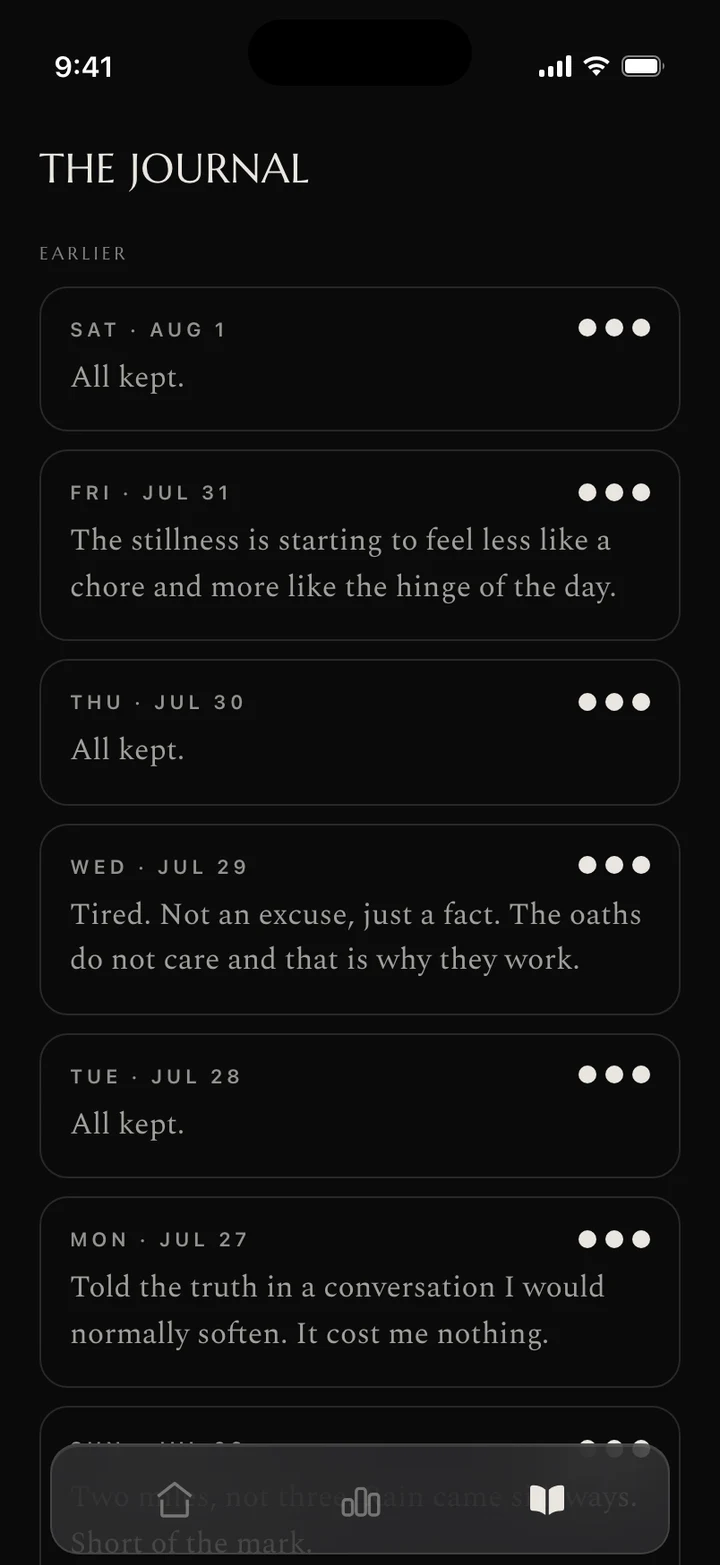The width and height of the screenshot is (720, 1565).
Task: Select the journal book tab
Action: [x=547, y=1499]
